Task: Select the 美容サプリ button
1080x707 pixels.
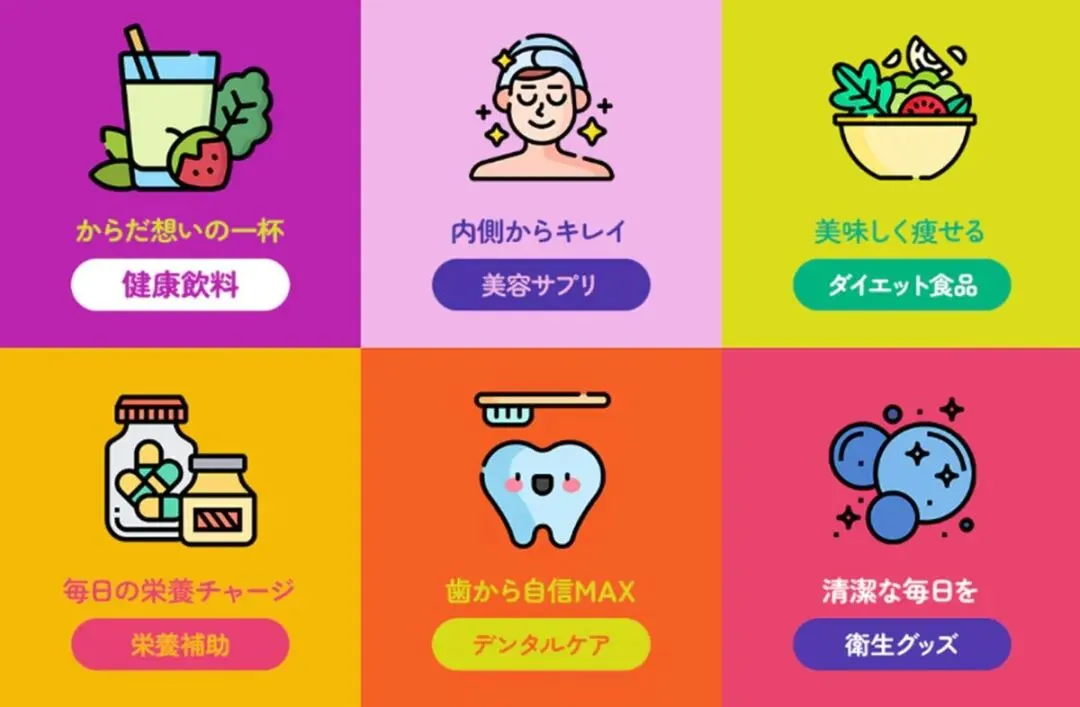Action: [x=540, y=285]
